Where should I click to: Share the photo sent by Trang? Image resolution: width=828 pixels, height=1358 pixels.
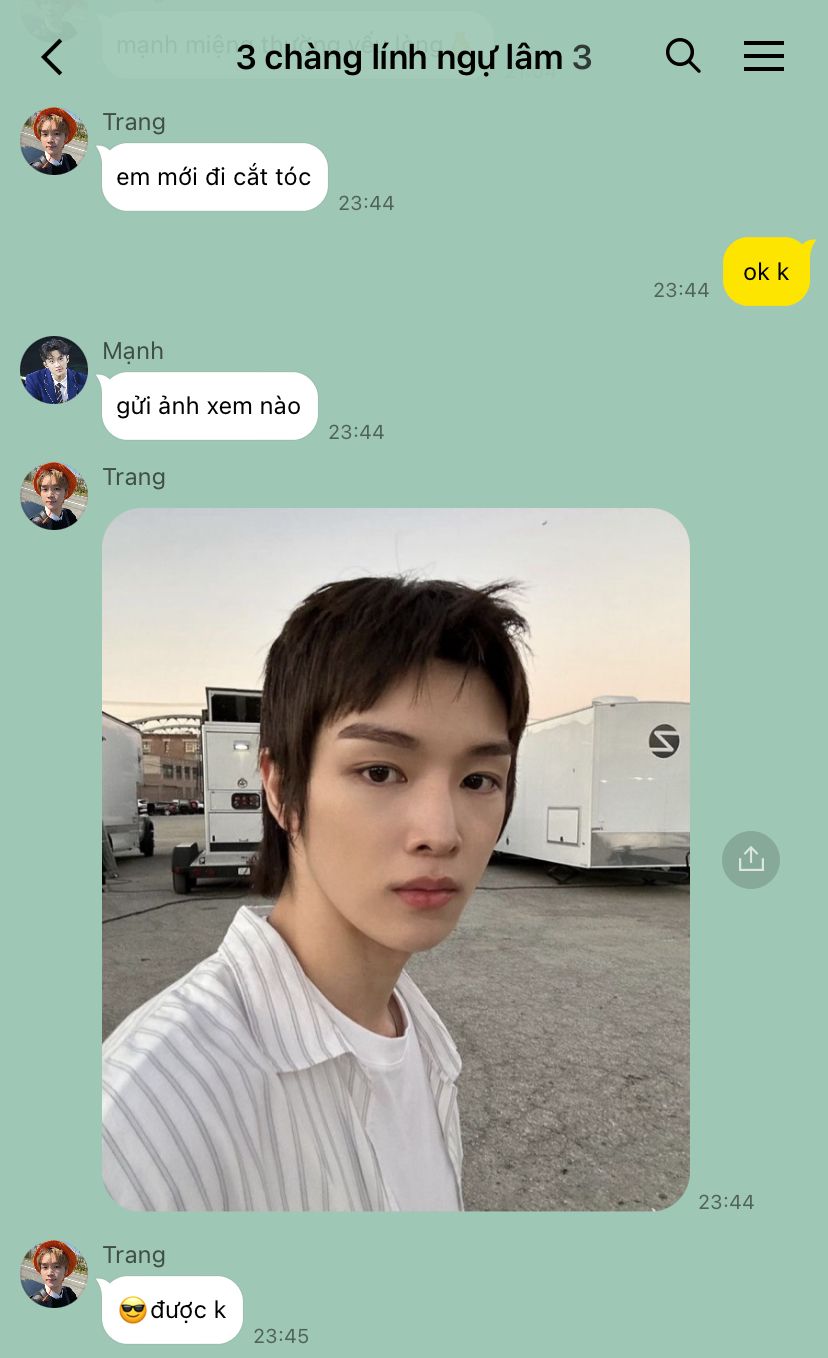click(750, 859)
